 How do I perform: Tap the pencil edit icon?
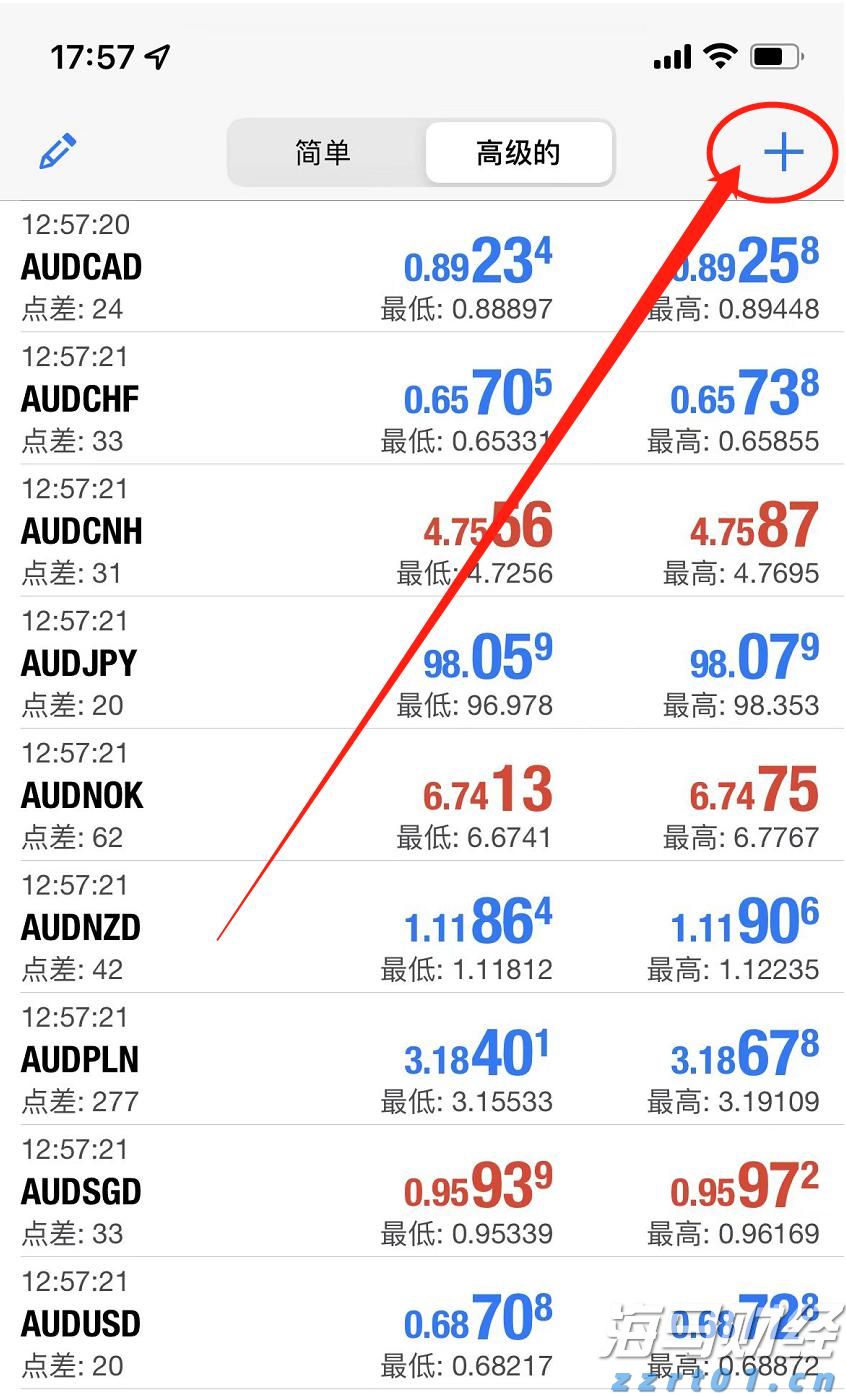[x=57, y=151]
